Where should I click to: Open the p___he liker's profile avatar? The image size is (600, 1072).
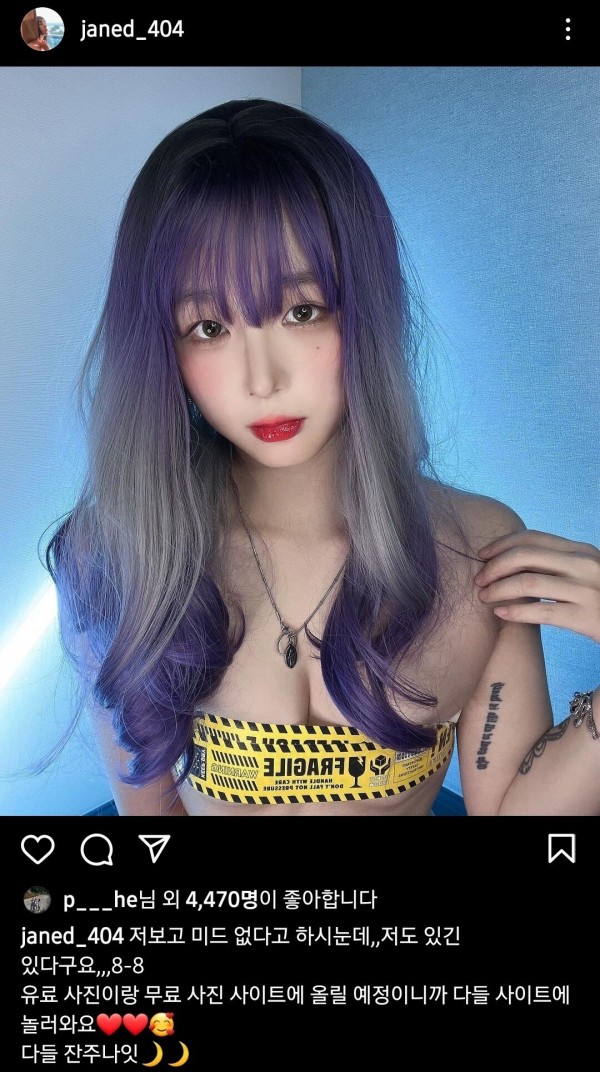point(37,899)
